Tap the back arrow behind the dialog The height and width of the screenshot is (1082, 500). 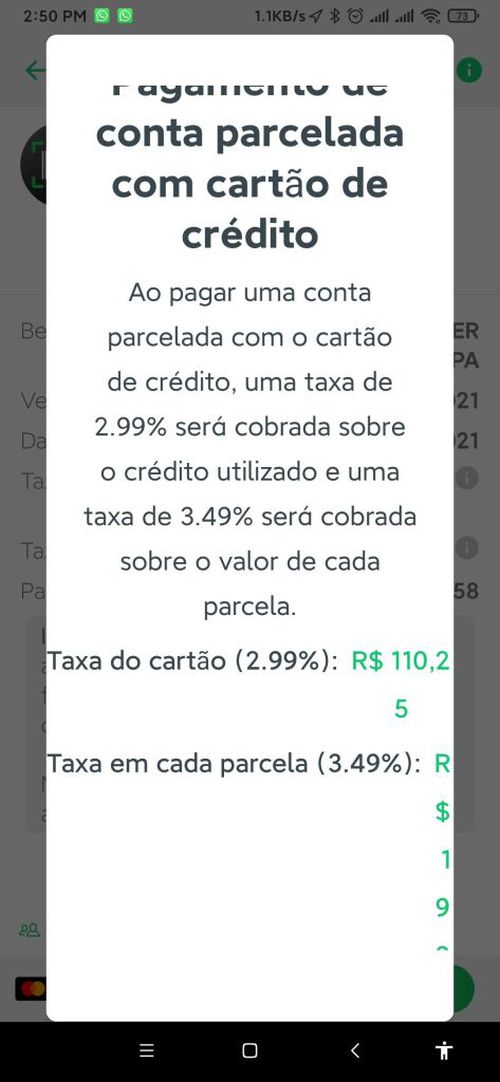tap(35, 70)
